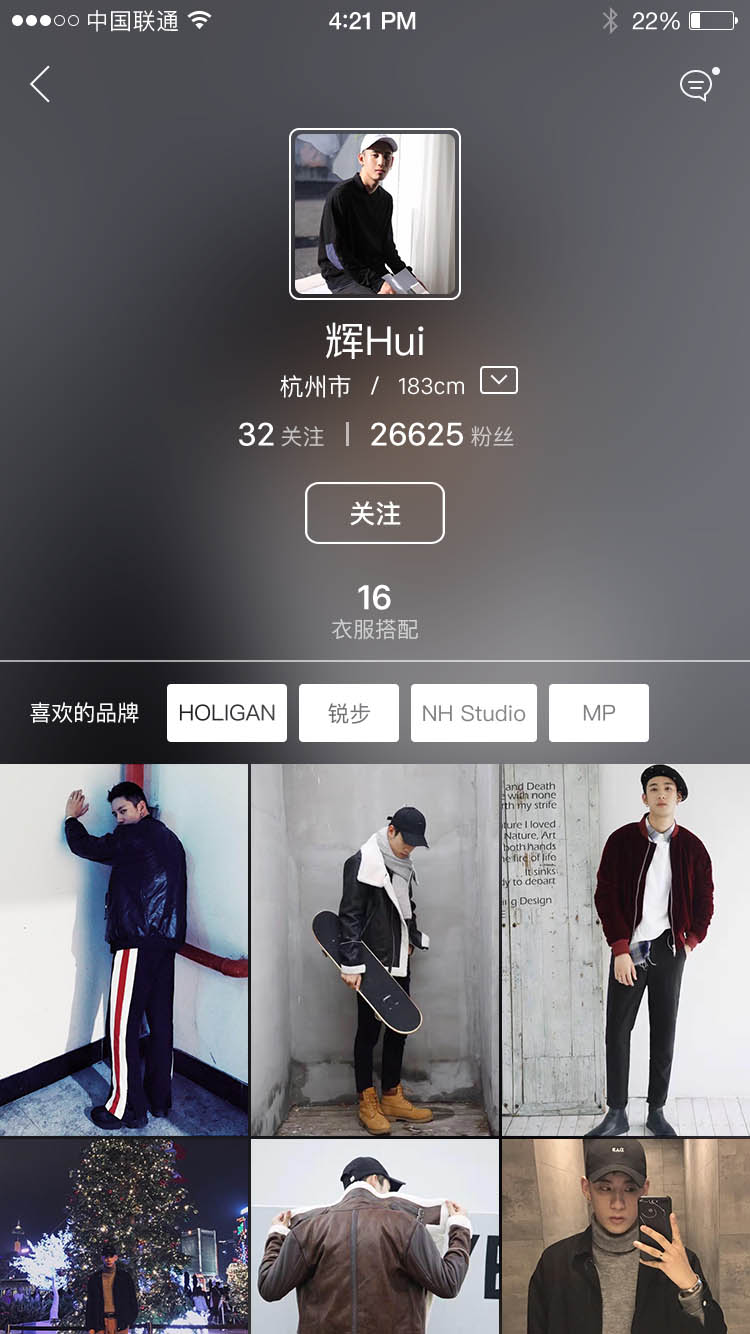The image size is (750, 1334).
Task: Tap the profile avatar photo of 辉Hui
Action: [x=375, y=213]
